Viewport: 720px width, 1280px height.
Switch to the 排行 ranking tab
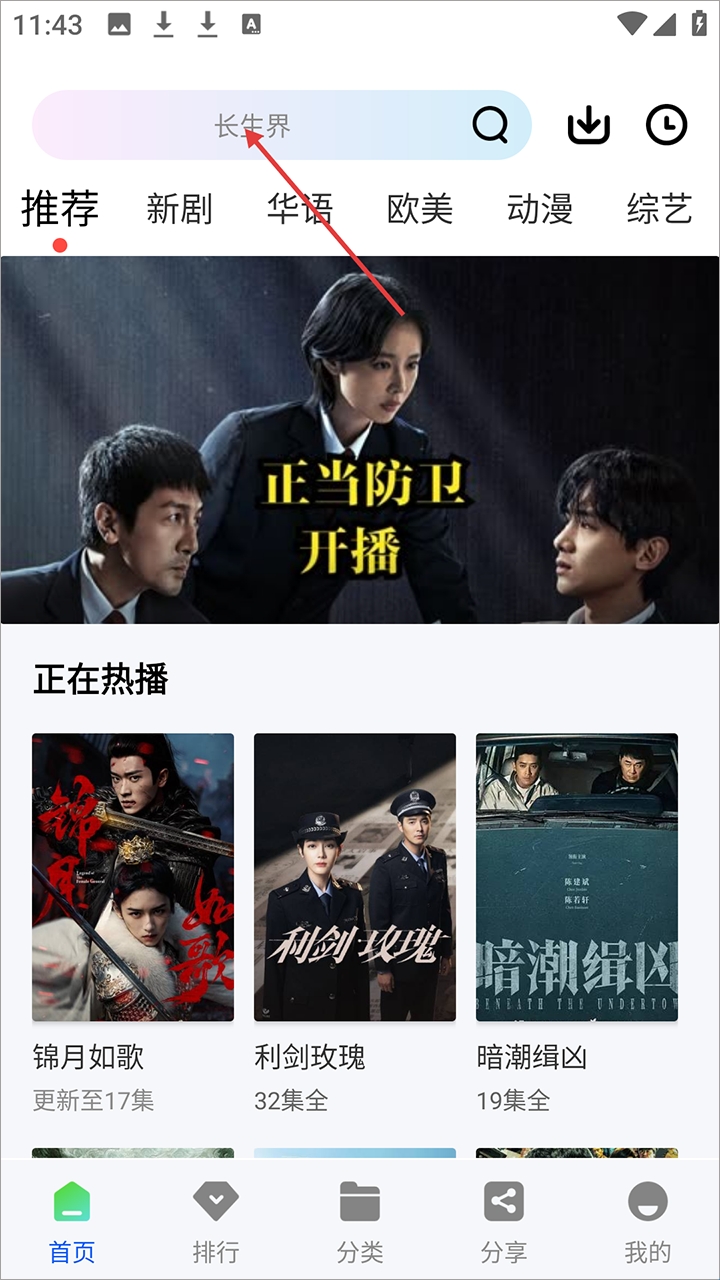pos(216,1222)
